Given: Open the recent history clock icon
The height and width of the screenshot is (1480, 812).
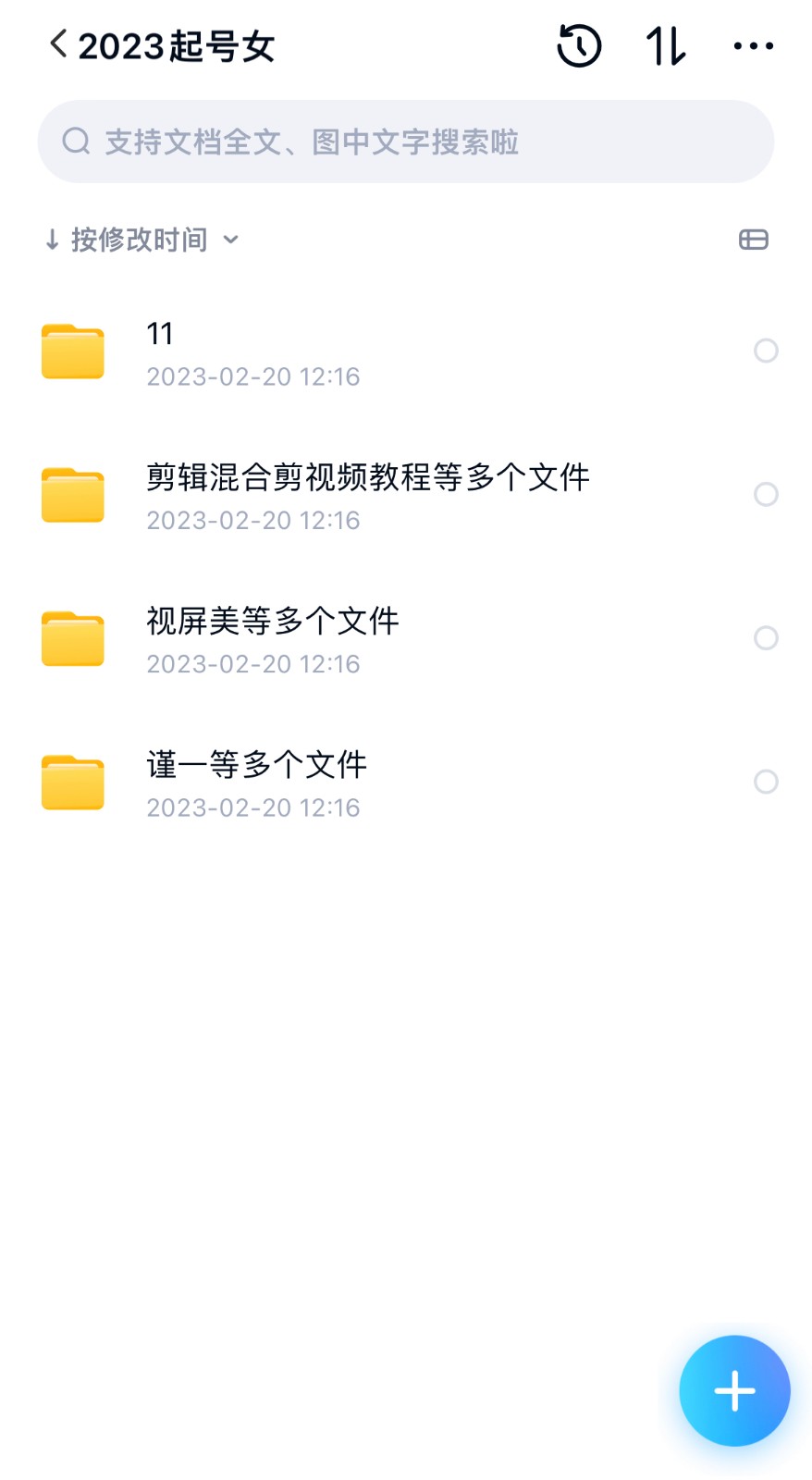Looking at the screenshot, I should click(x=577, y=45).
